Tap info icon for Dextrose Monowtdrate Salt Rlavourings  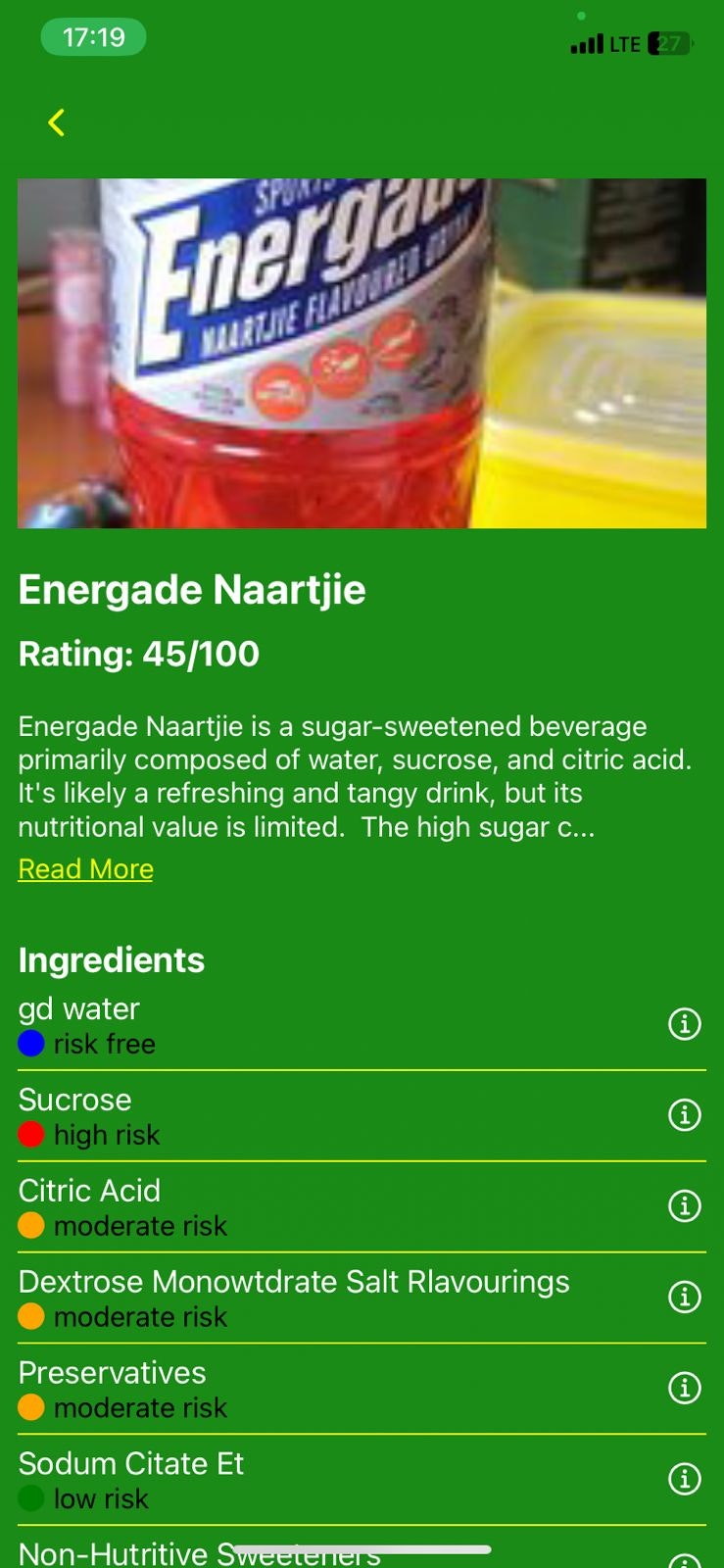[x=684, y=1298]
